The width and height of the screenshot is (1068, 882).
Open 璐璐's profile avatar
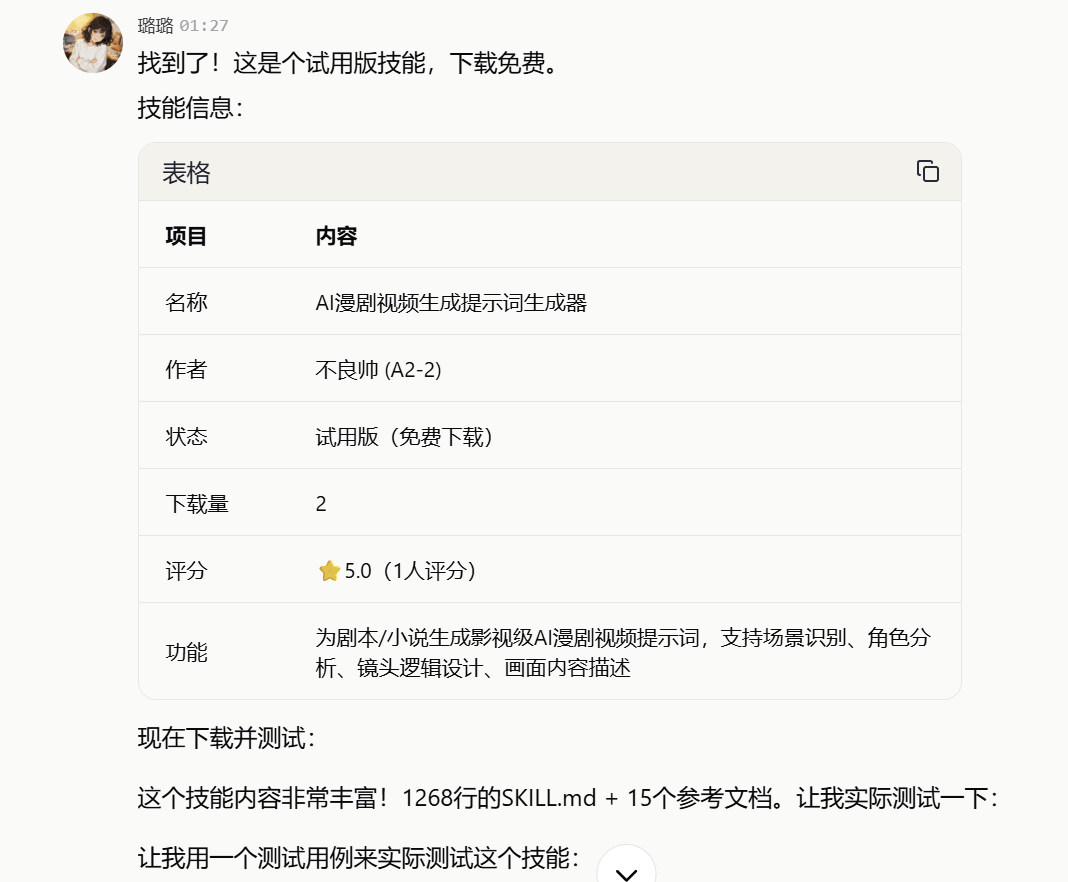tap(93, 43)
